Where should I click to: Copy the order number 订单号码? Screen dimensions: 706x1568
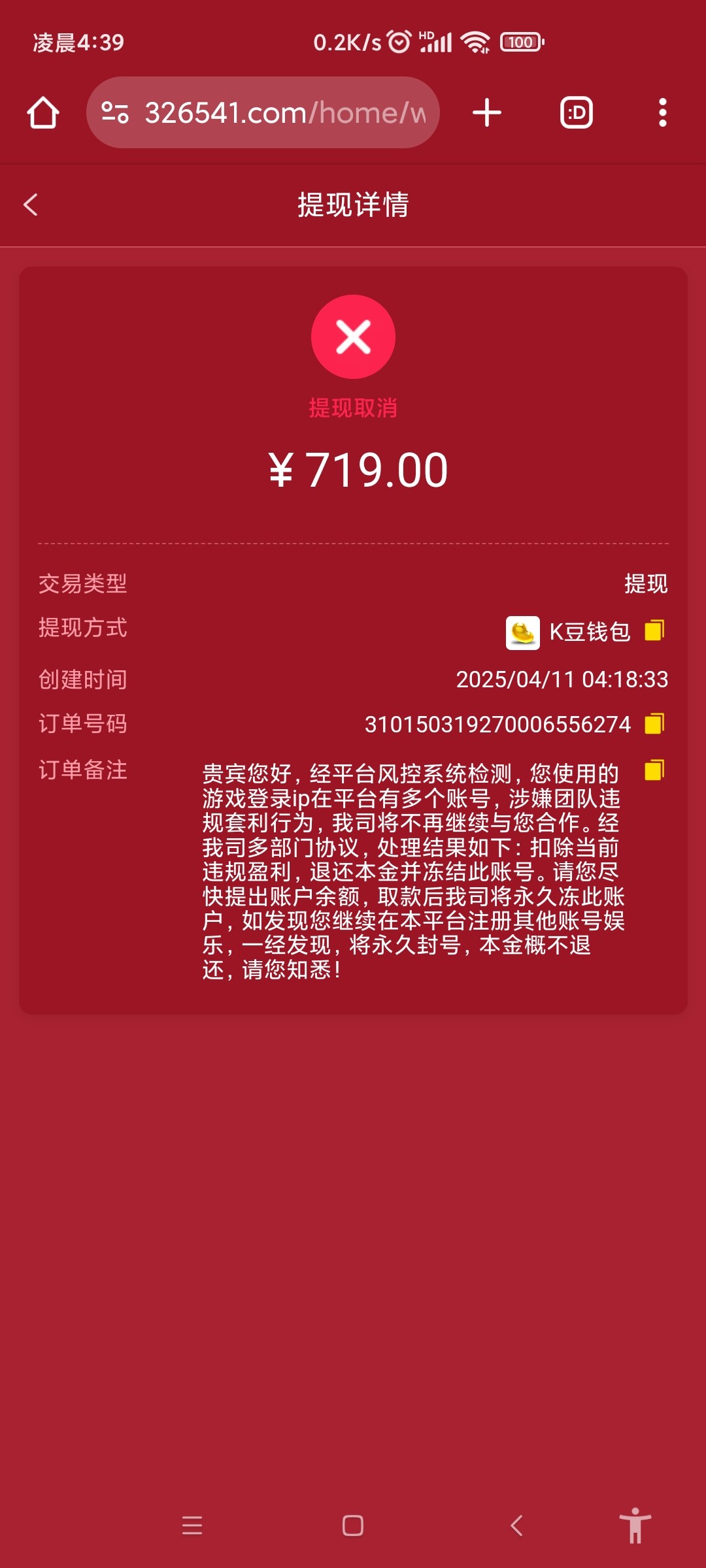tap(654, 724)
